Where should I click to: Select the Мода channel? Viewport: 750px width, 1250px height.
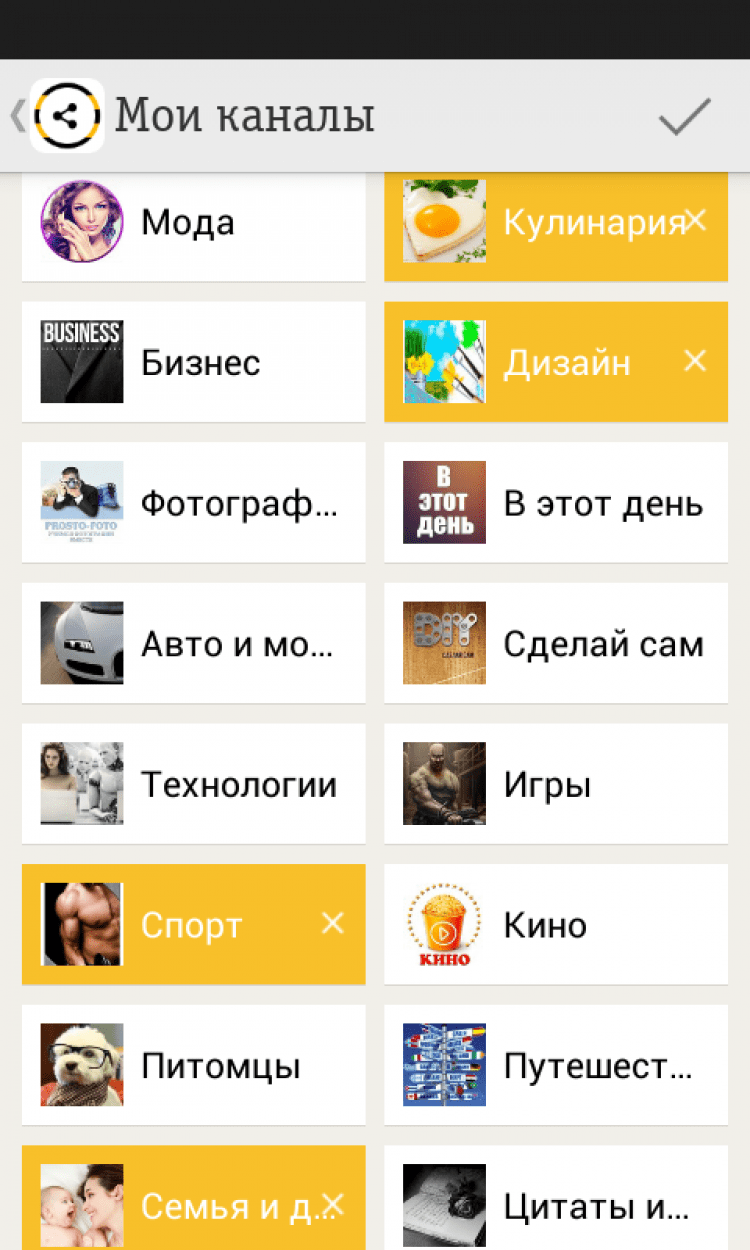[x=193, y=222]
